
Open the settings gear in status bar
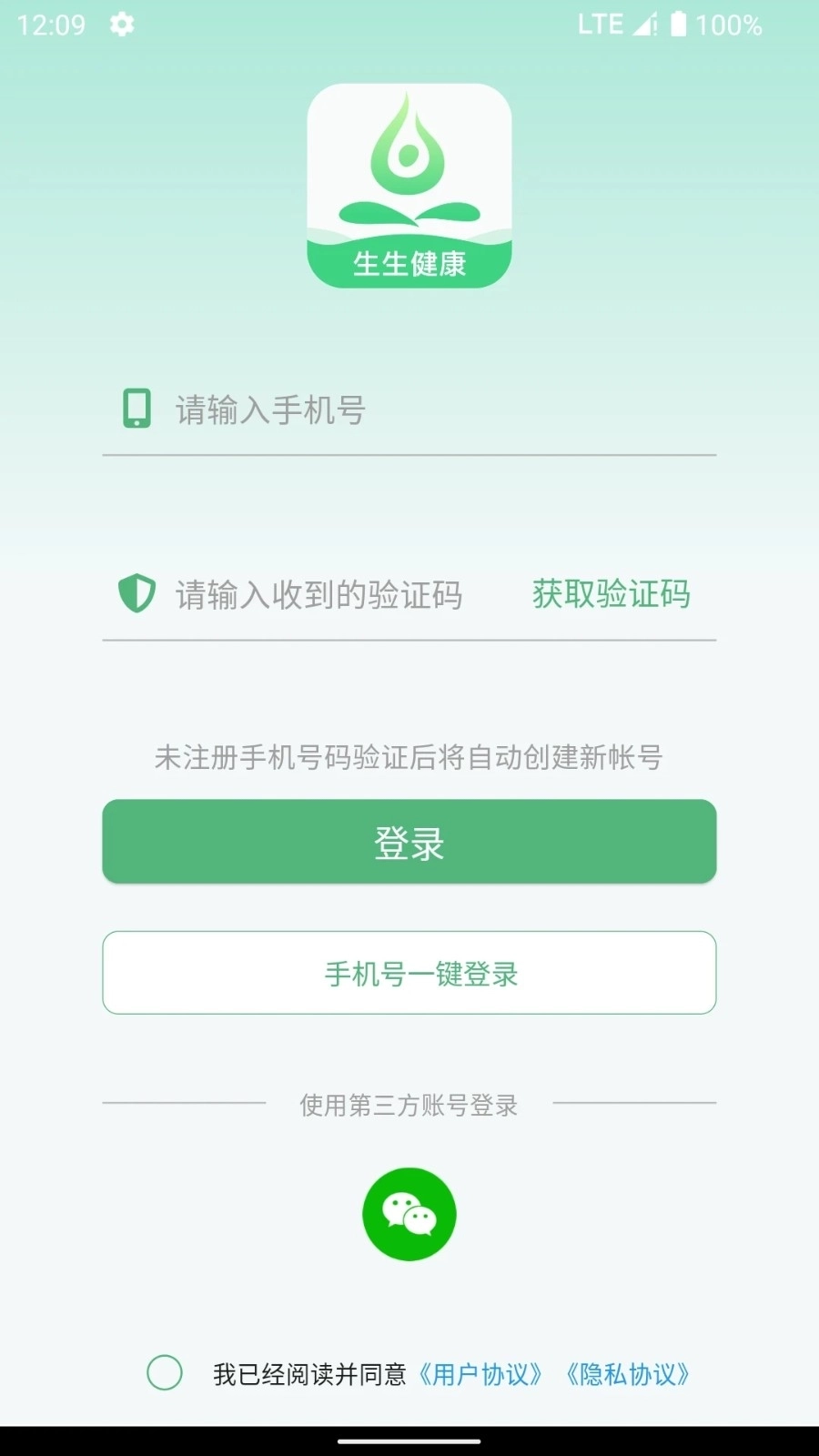(123, 25)
